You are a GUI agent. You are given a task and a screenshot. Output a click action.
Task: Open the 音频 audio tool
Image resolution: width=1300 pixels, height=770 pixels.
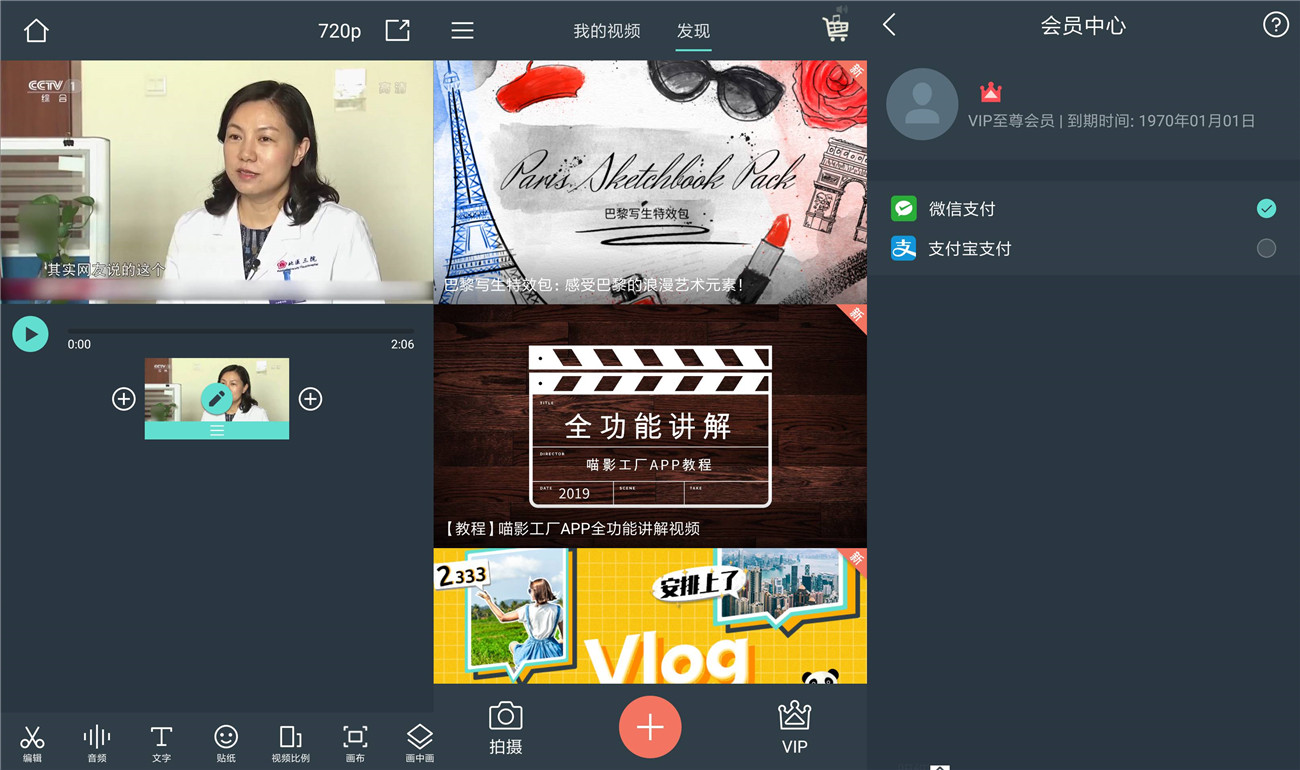click(x=97, y=743)
